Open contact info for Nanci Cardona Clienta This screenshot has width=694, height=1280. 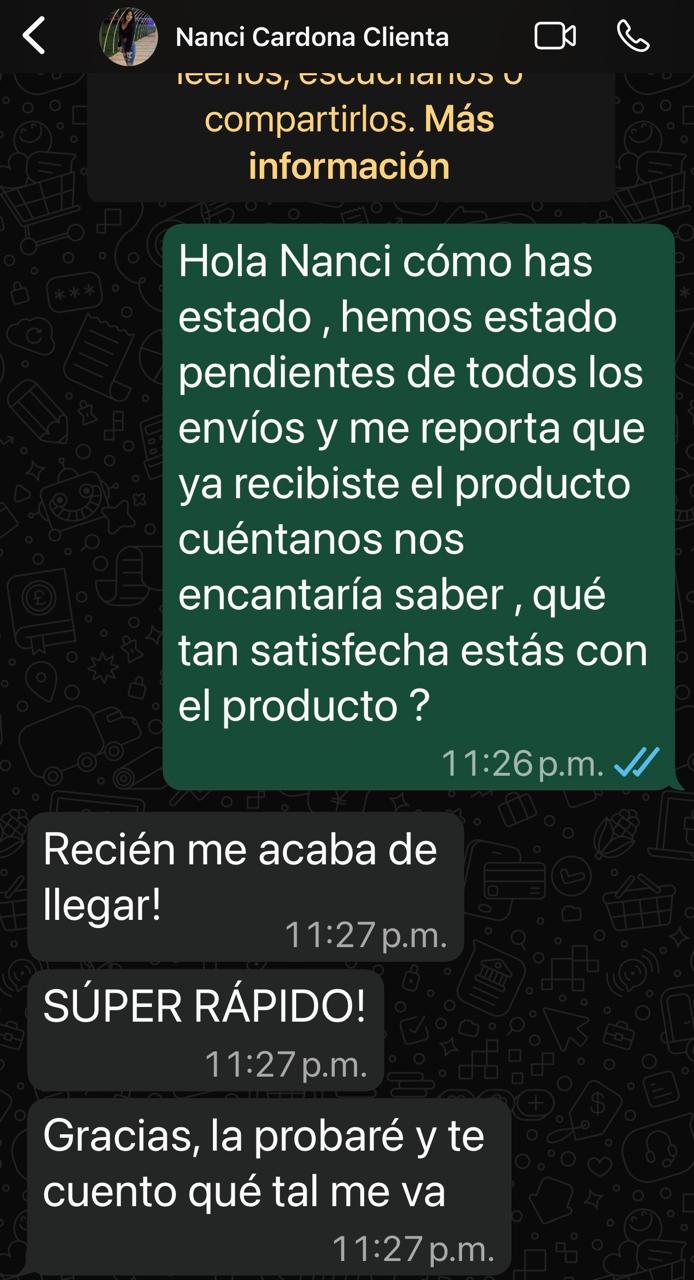point(312,37)
